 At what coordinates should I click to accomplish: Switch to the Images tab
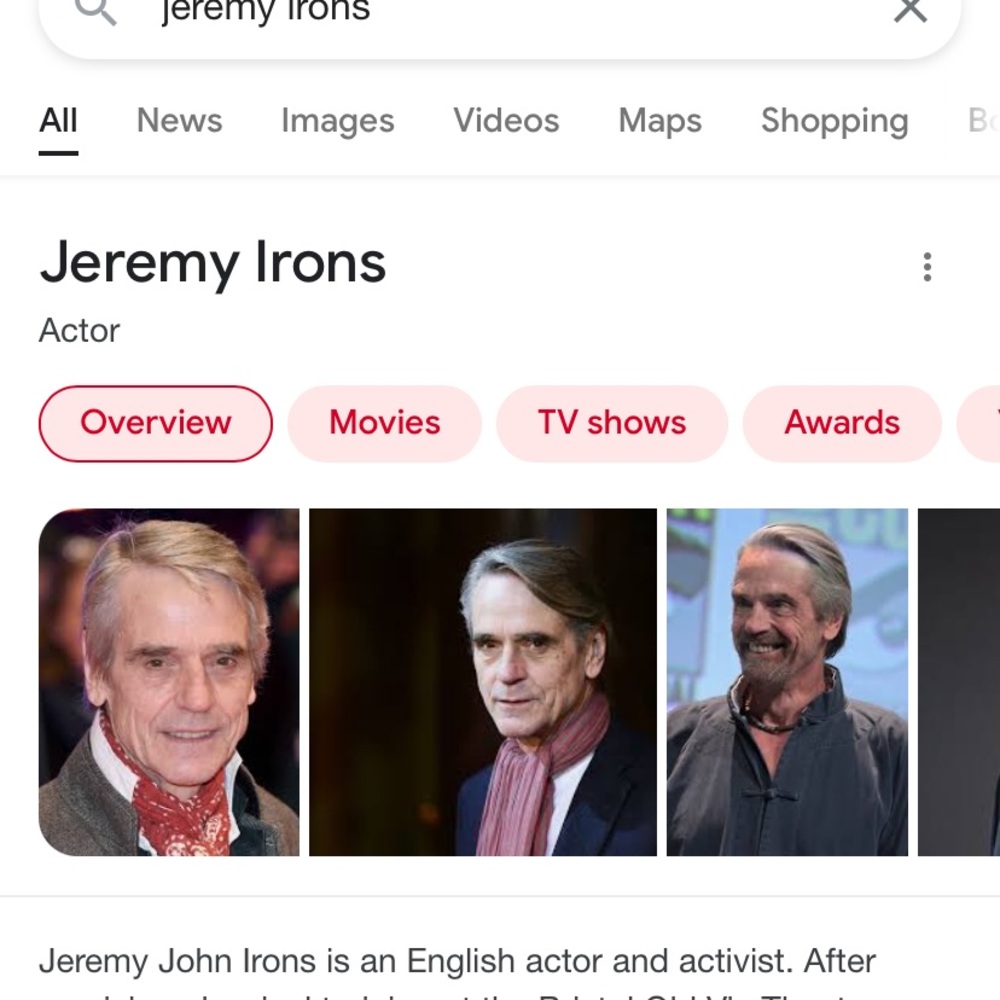[337, 121]
